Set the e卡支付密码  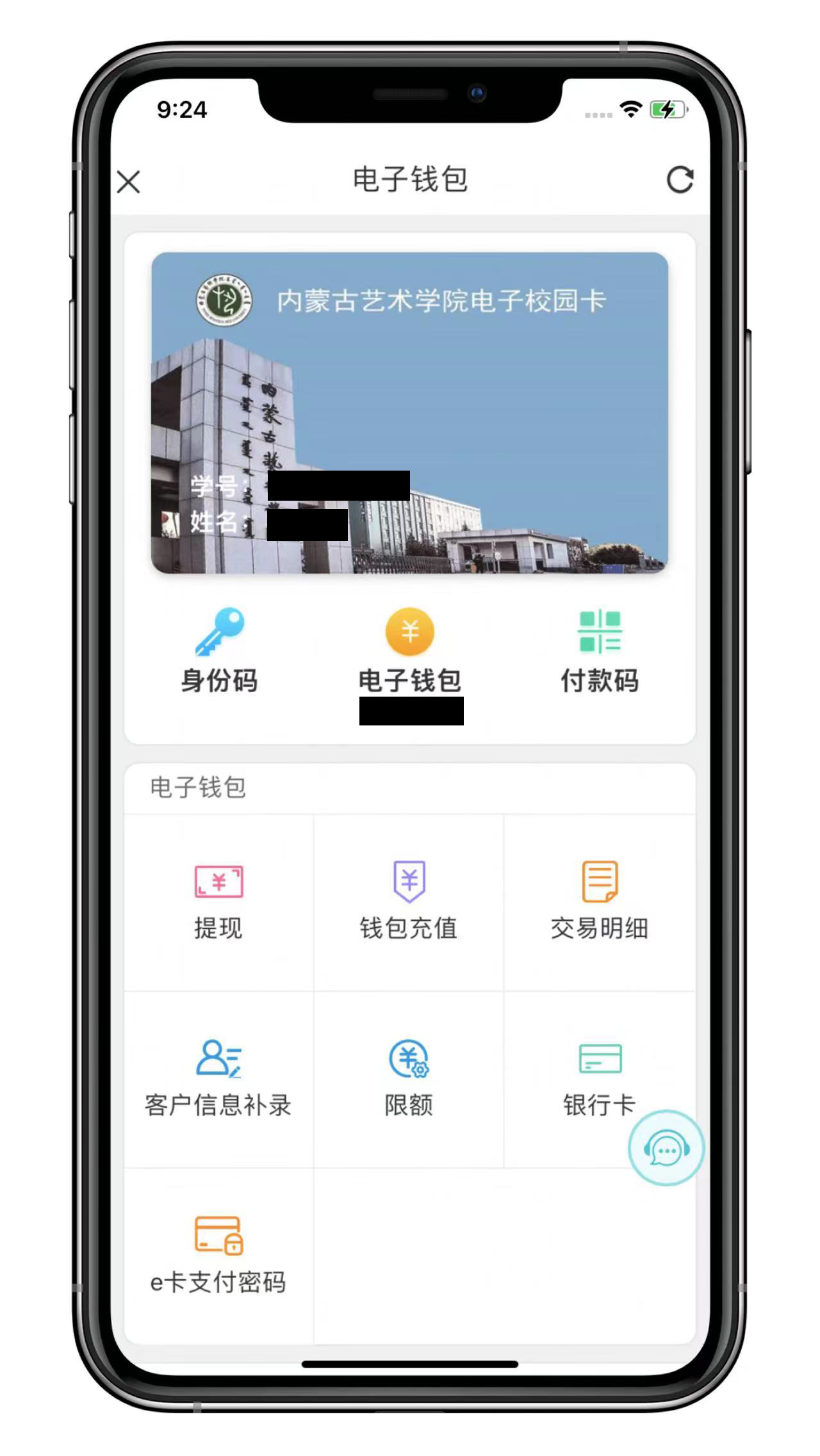click(218, 1256)
